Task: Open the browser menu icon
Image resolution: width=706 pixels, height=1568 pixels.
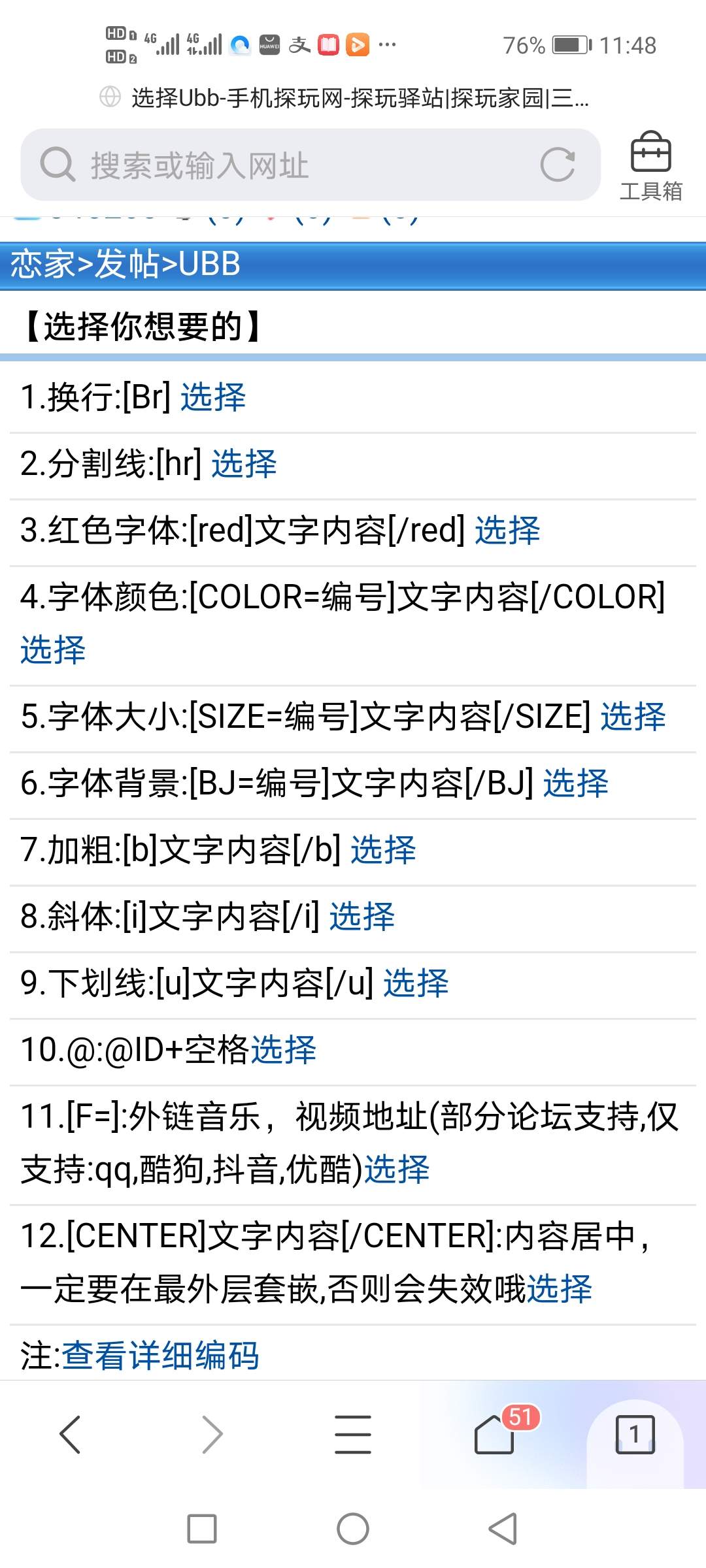Action: click(x=353, y=1435)
